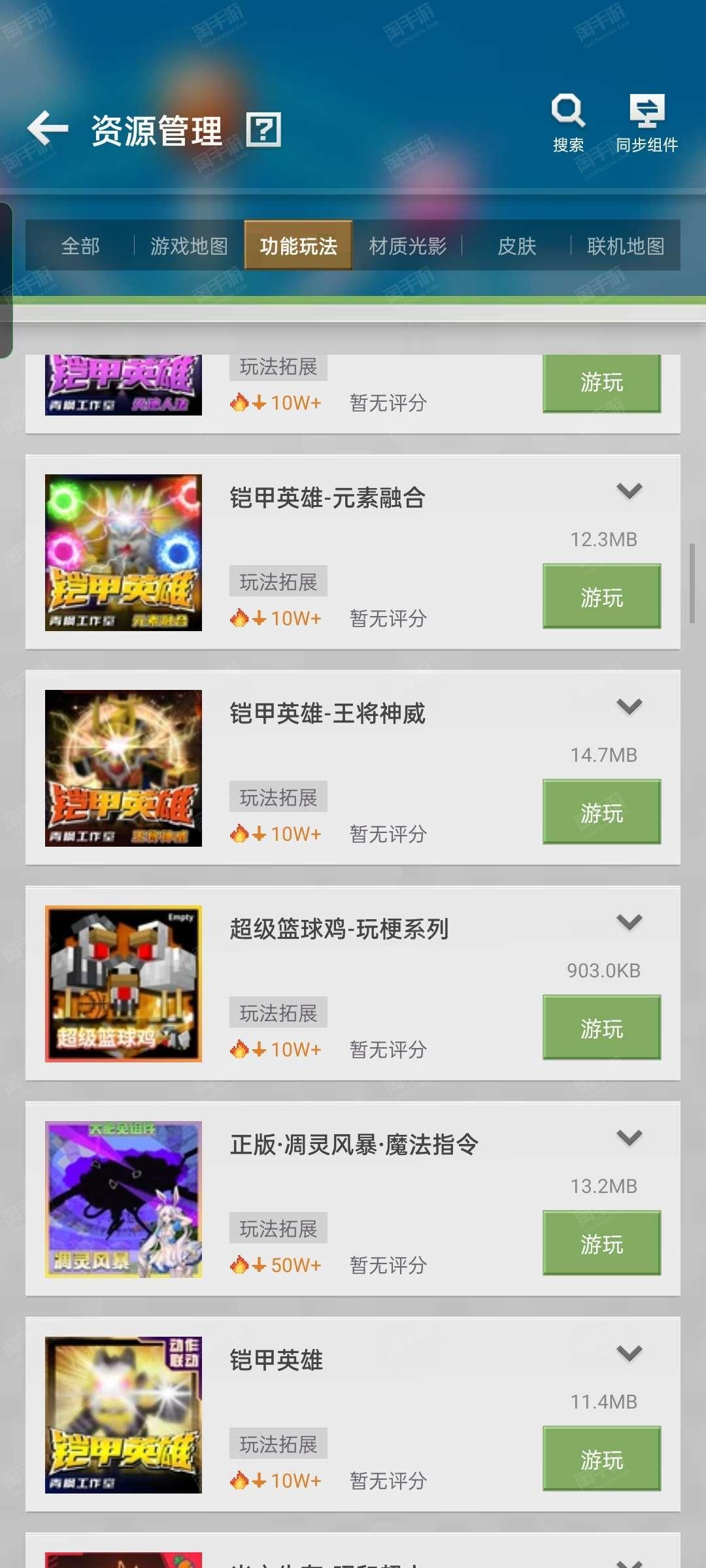Play 正版·凋灵风暴·魔法指令 with 游玩 button
706x1568 pixels.
click(x=601, y=1243)
